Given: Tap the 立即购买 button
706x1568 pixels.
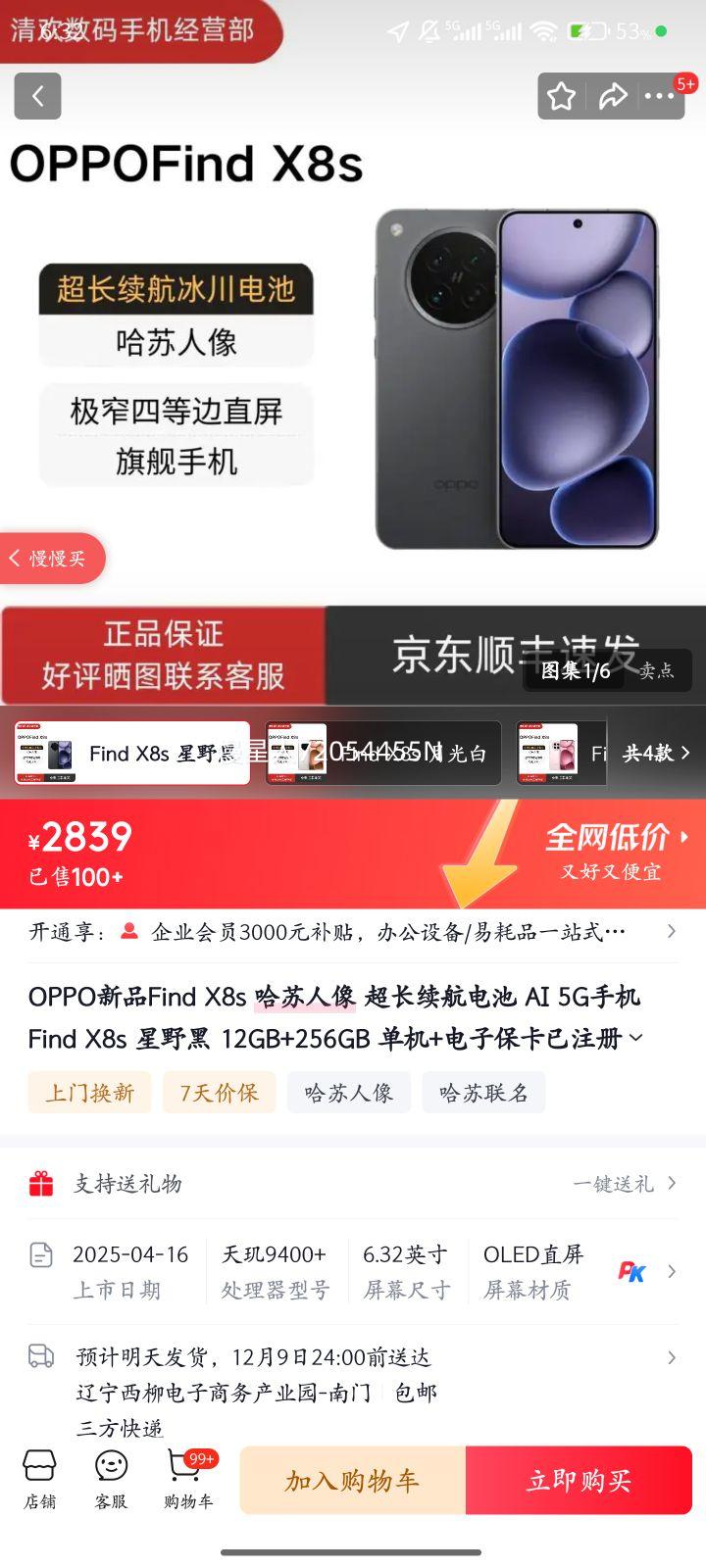Looking at the screenshot, I should tap(579, 1480).
